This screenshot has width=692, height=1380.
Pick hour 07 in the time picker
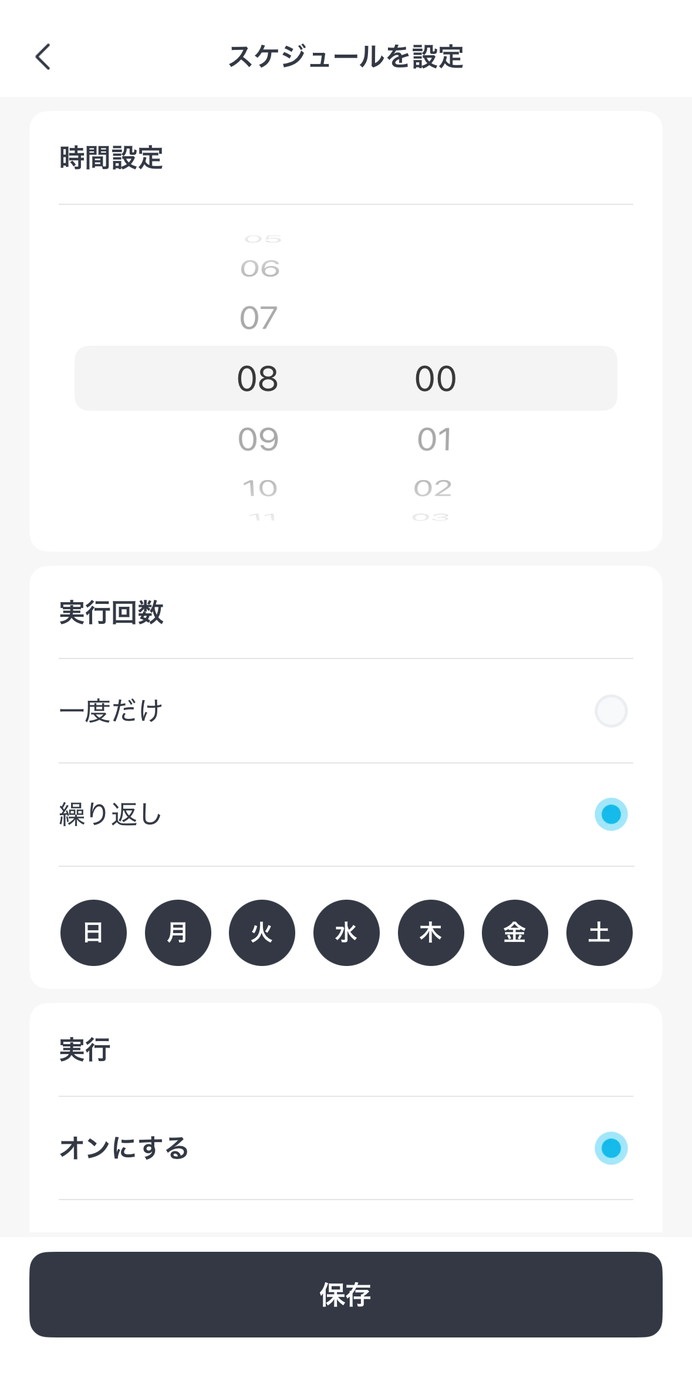point(258,318)
